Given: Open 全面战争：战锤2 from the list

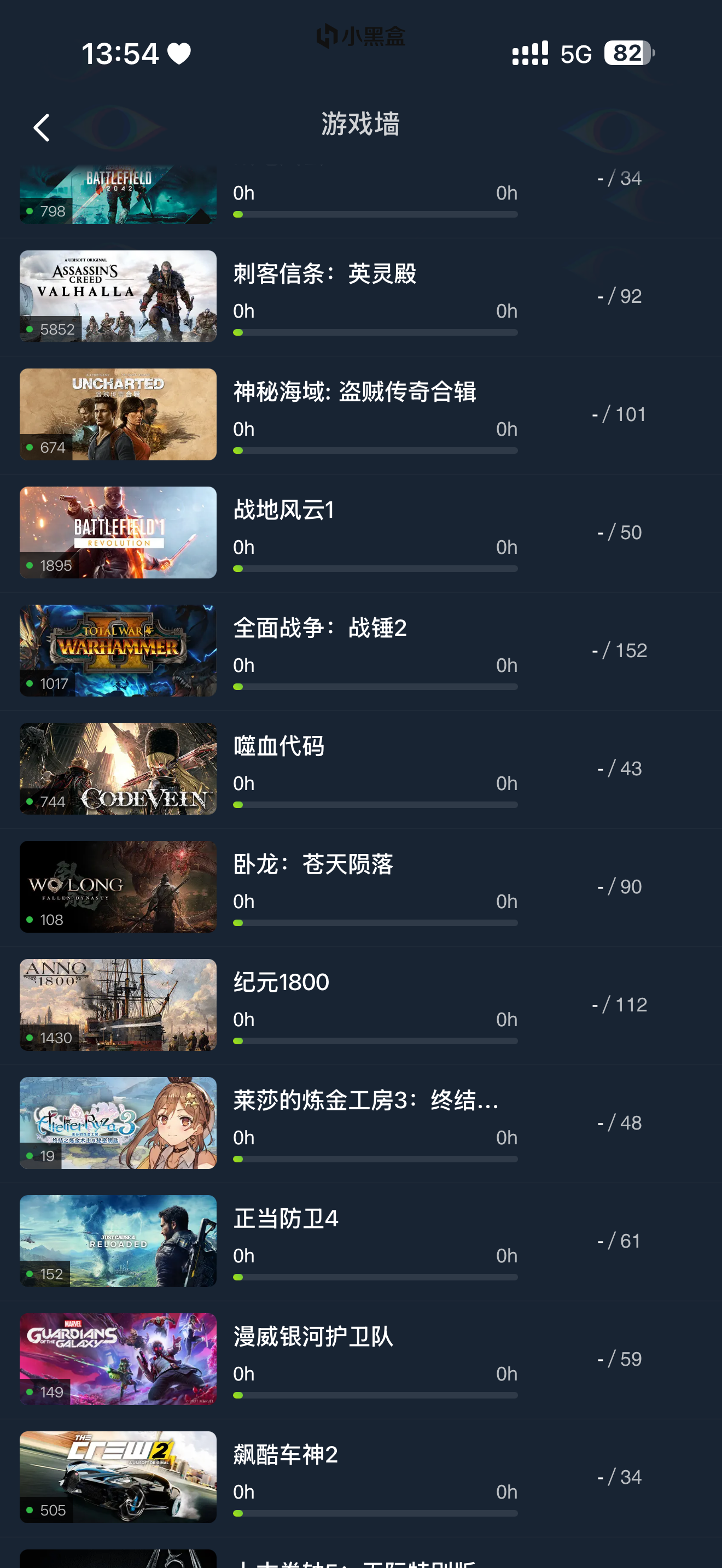Looking at the screenshot, I should 360,651.
